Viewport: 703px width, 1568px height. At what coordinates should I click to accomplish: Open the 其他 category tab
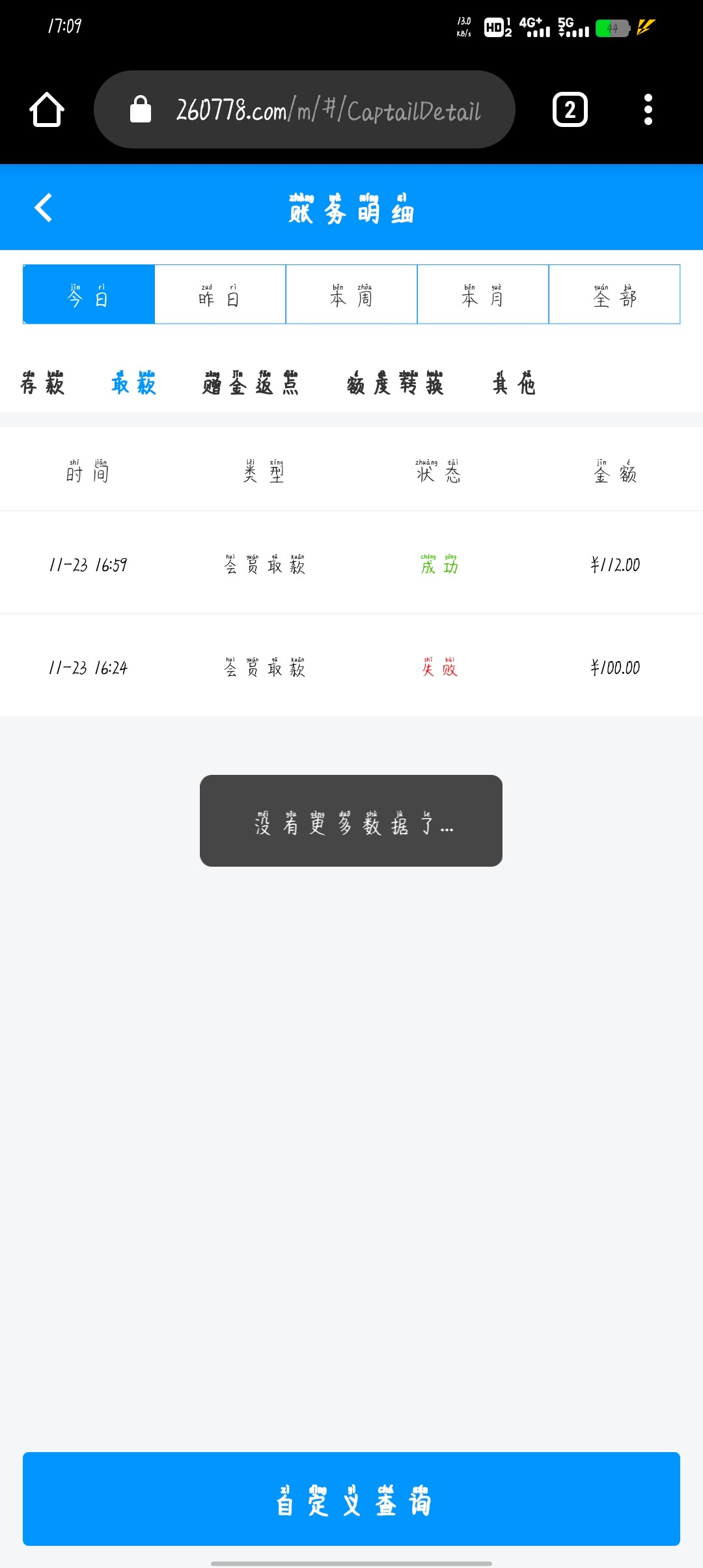pyautogui.click(x=514, y=384)
